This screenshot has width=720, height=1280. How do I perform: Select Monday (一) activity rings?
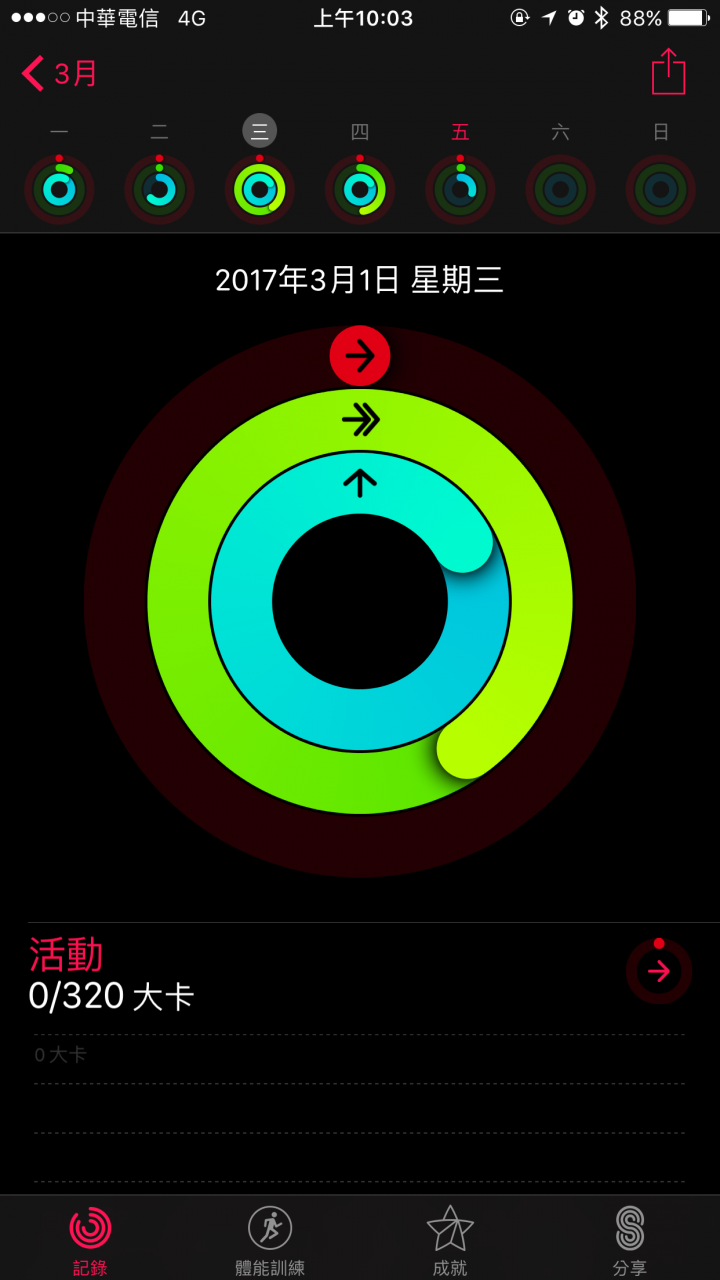pos(59,188)
